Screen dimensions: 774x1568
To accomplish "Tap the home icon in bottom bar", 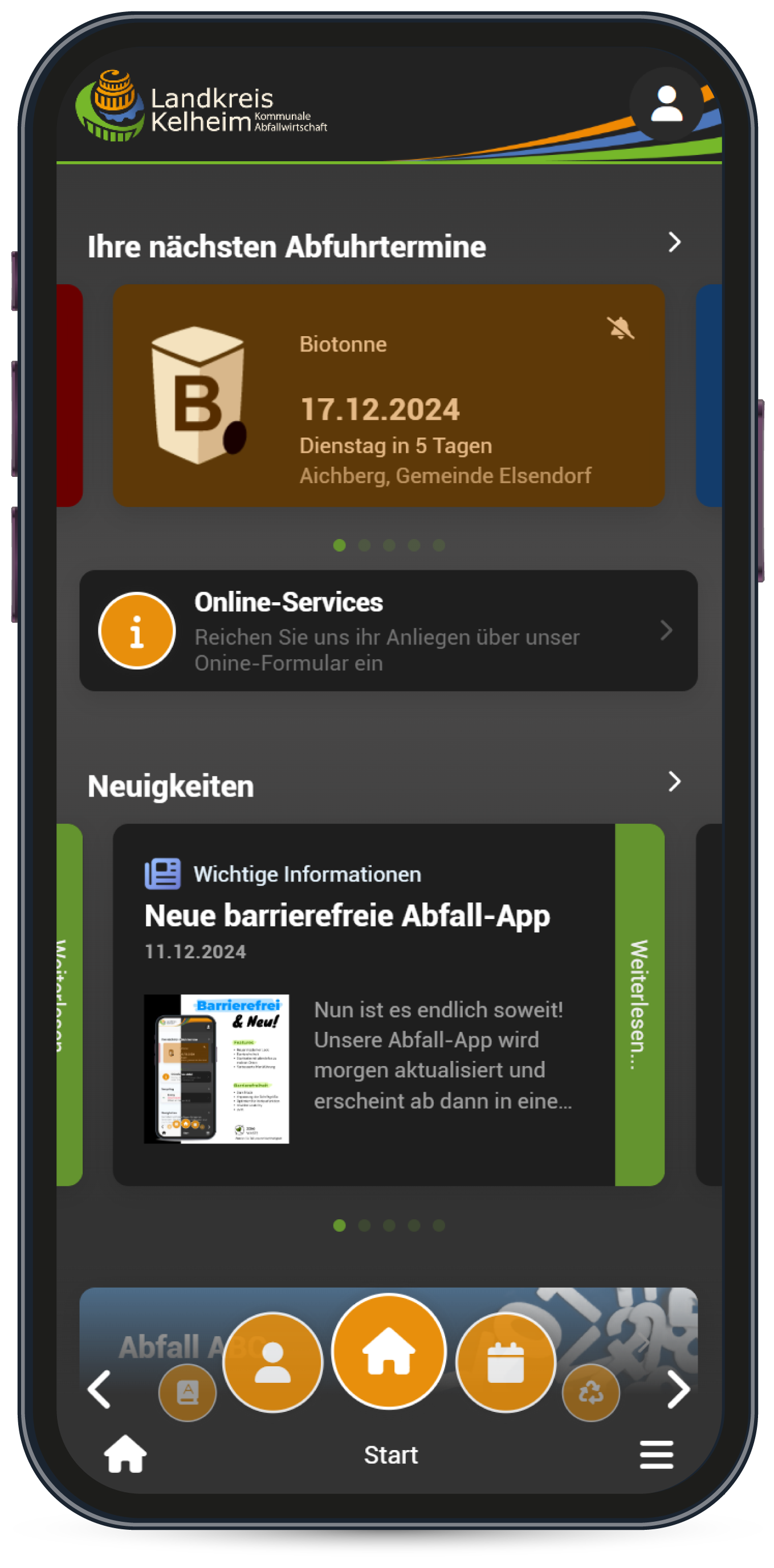I will 125,1454.
